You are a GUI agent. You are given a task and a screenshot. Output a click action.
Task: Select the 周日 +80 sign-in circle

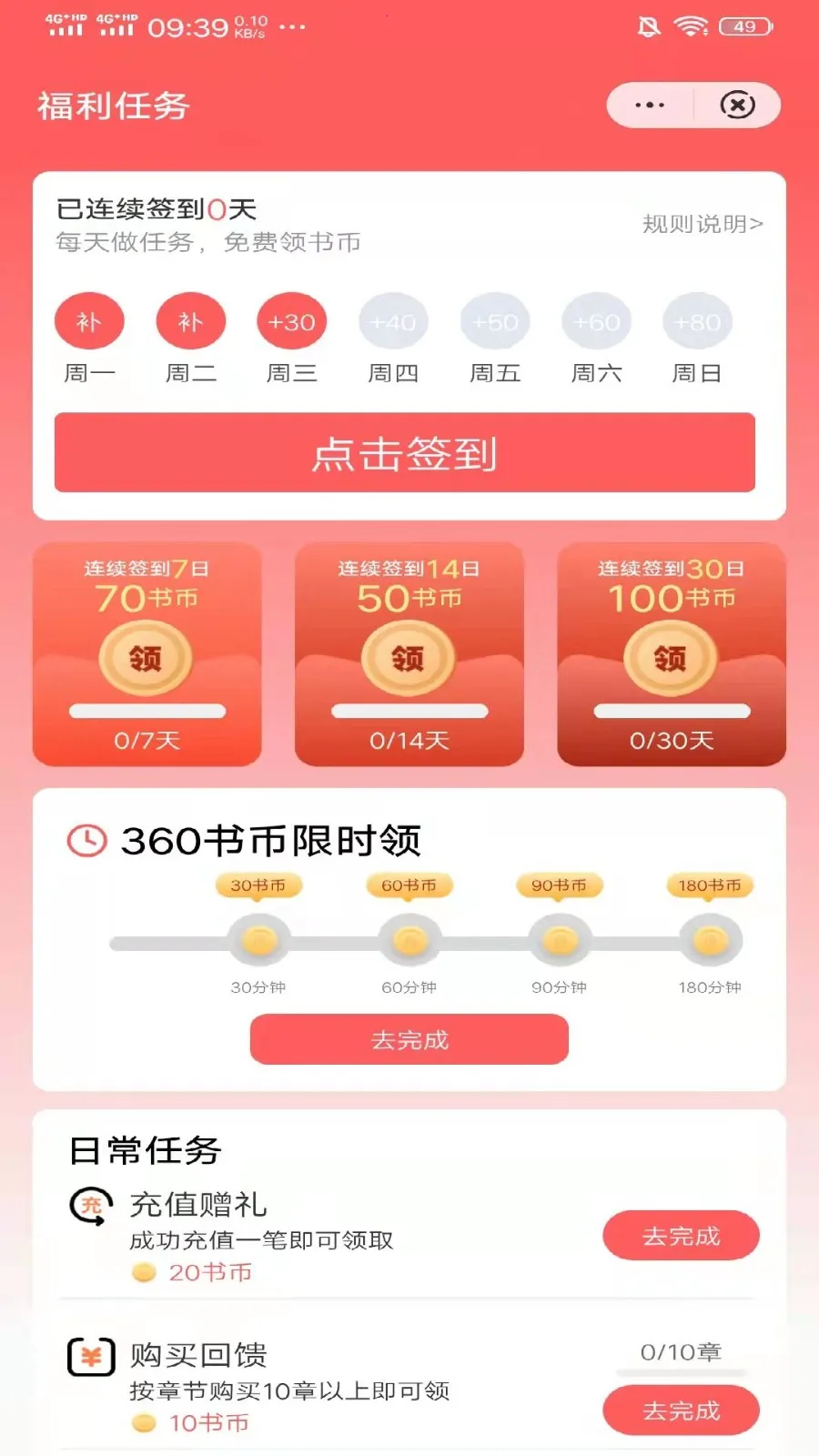tap(697, 320)
